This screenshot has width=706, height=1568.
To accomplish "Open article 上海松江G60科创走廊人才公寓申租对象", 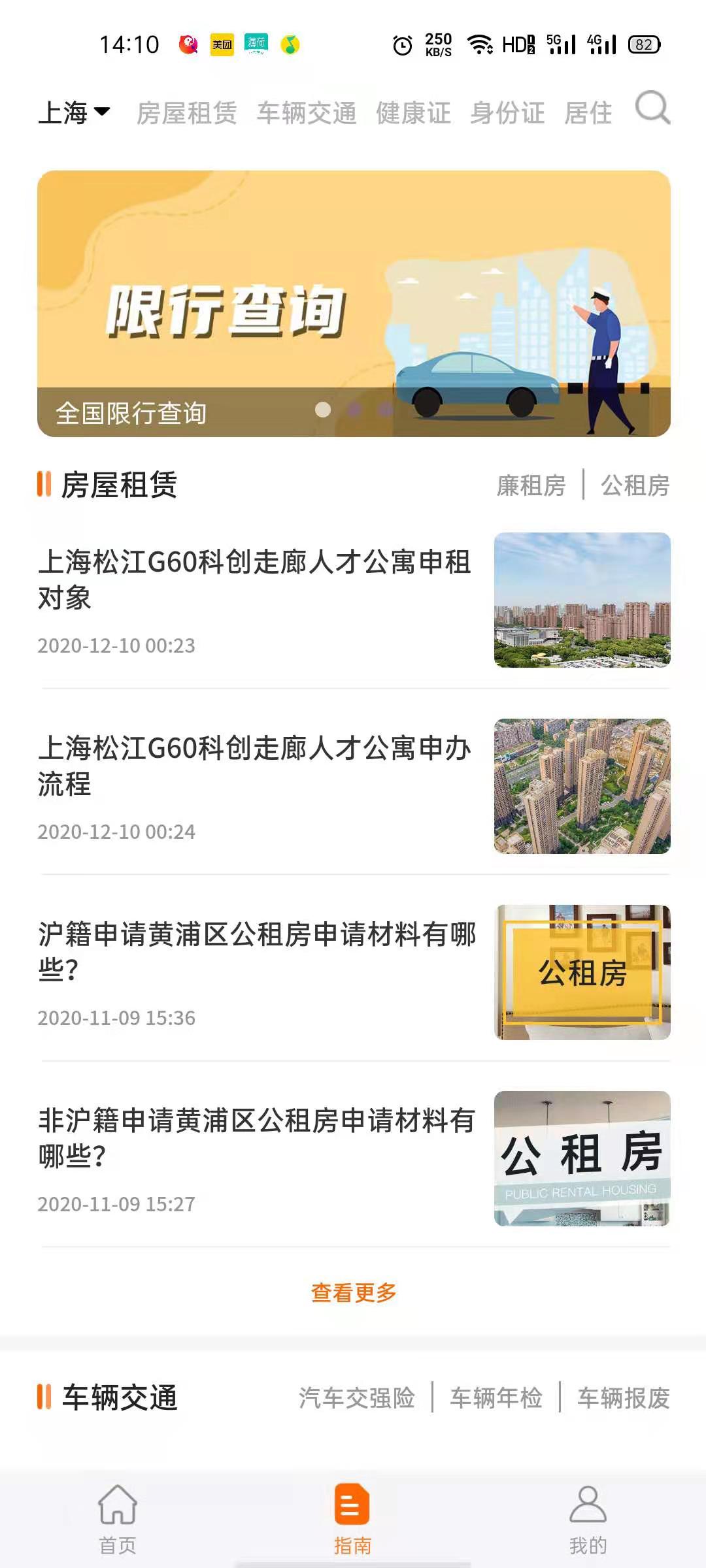I will tap(255, 580).
